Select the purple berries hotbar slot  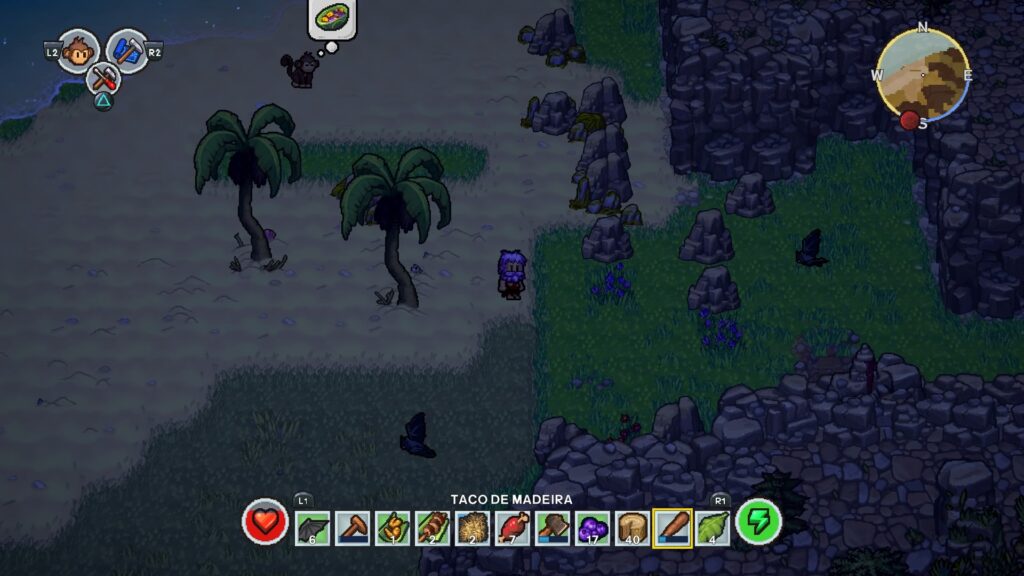point(592,527)
